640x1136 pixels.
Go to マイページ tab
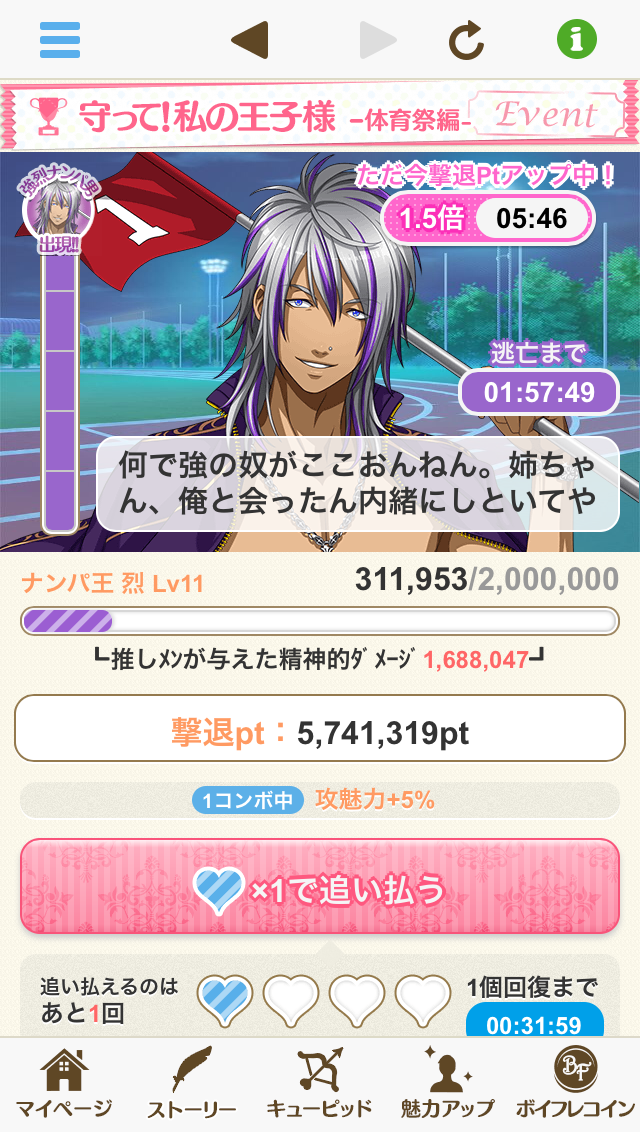pyautogui.click(x=63, y=1086)
